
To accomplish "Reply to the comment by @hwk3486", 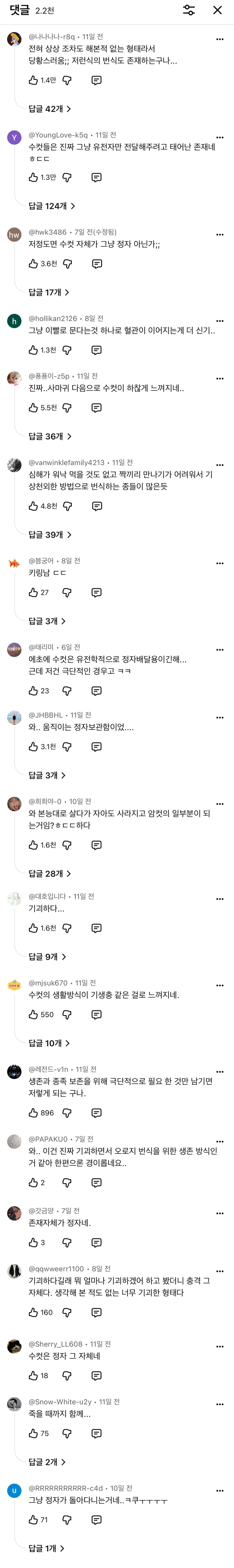I will tap(96, 264).
